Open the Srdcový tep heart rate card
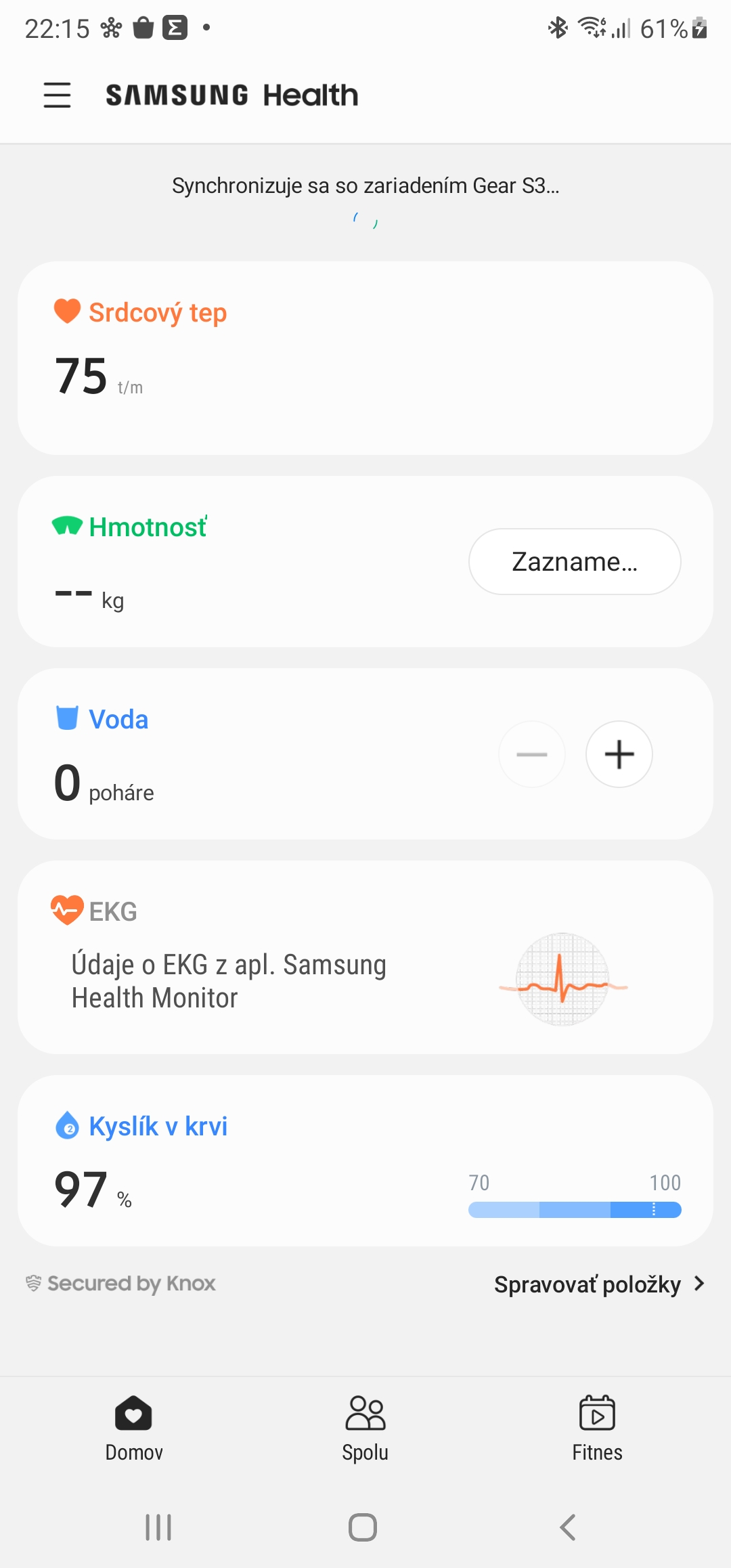Image resolution: width=731 pixels, height=1568 pixels. tap(365, 357)
